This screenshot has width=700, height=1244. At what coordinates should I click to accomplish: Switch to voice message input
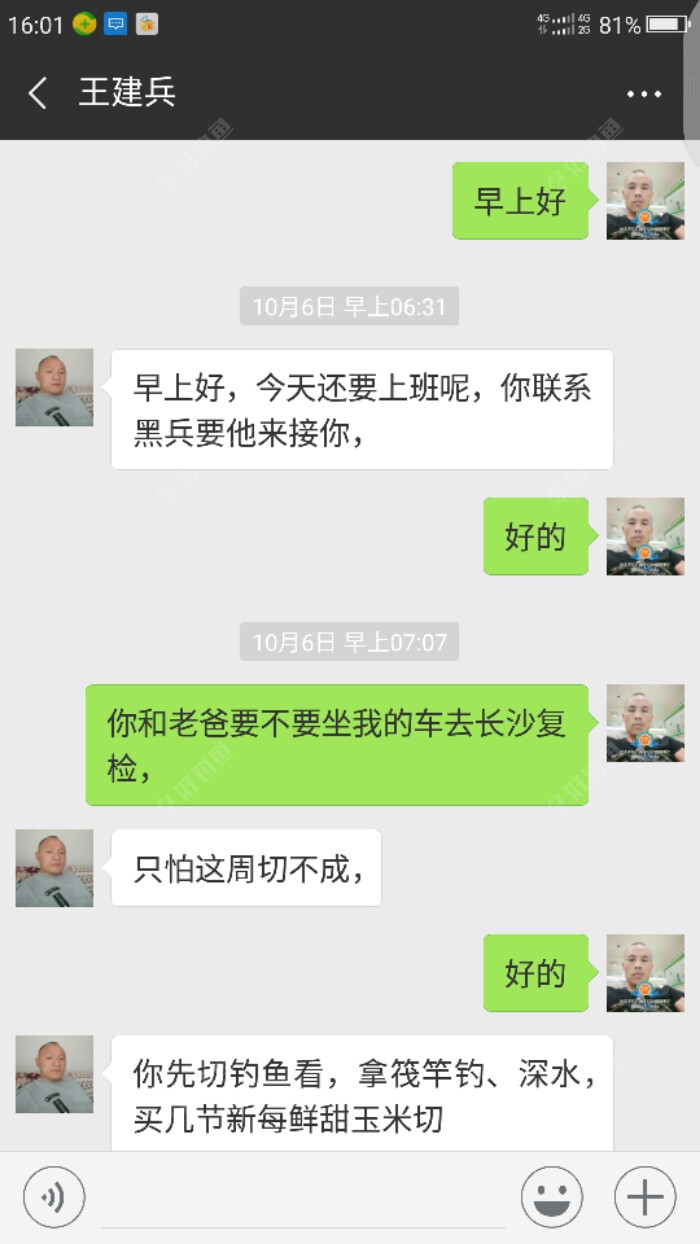pos(54,1197)
